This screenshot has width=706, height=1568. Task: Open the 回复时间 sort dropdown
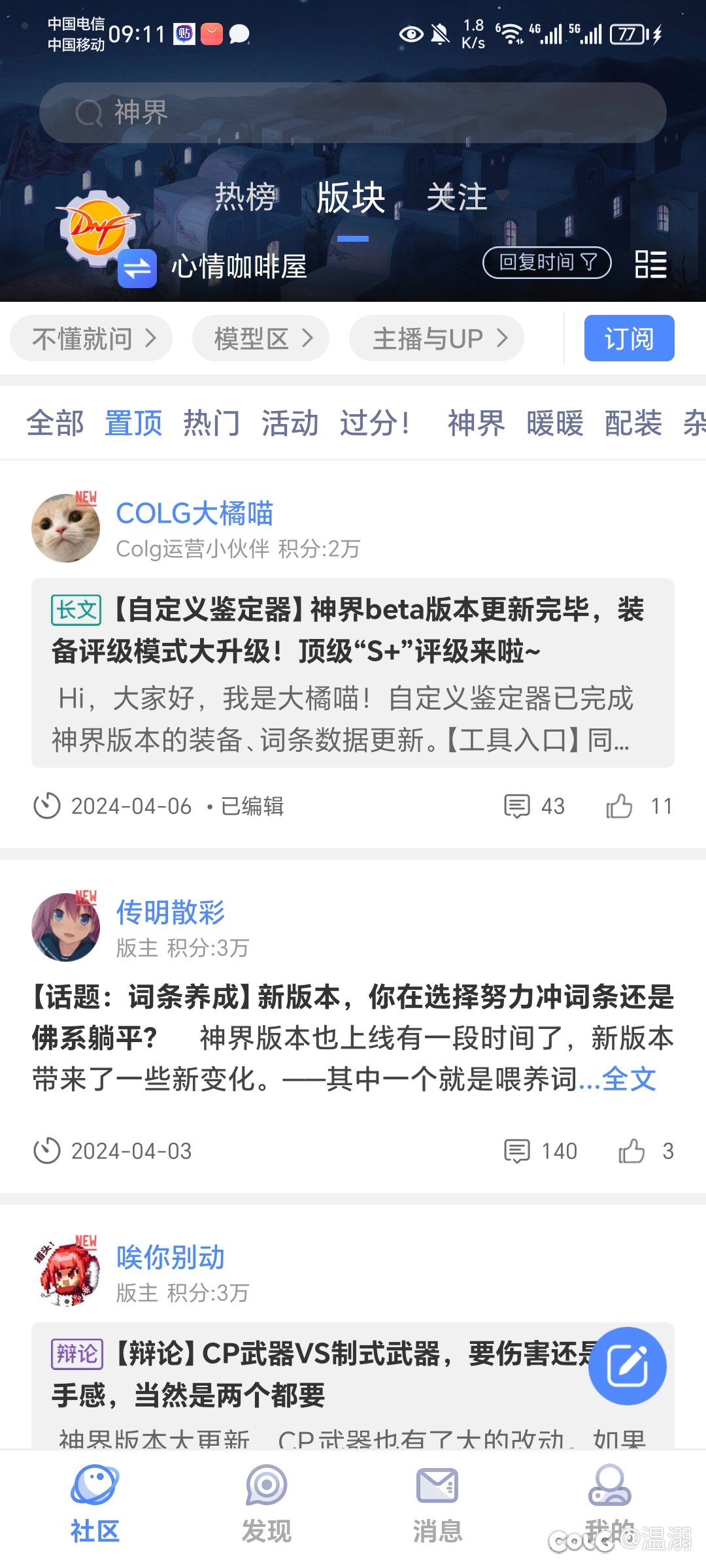pos(548,263)
